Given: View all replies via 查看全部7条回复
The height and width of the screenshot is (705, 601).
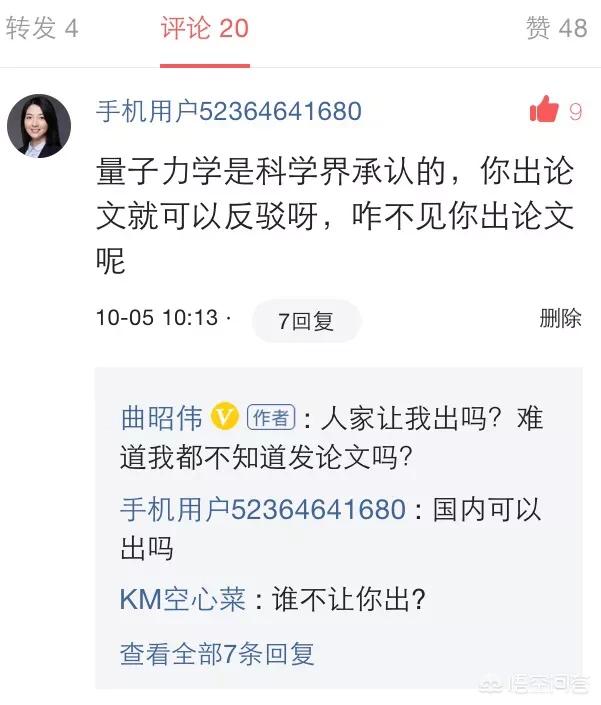Looking at the screenshot, I should pos(217,654).
